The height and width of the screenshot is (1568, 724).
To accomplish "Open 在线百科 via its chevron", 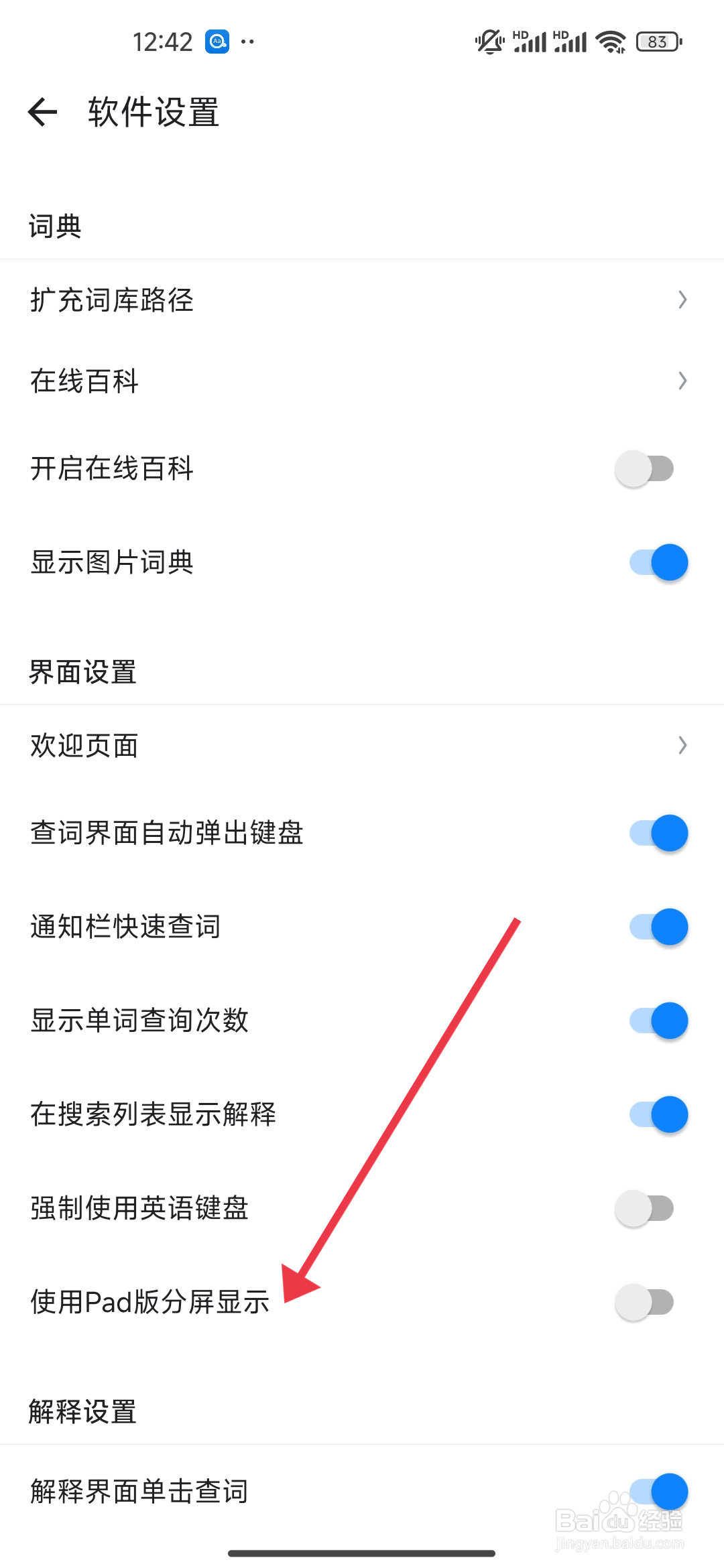I will 682,381.
